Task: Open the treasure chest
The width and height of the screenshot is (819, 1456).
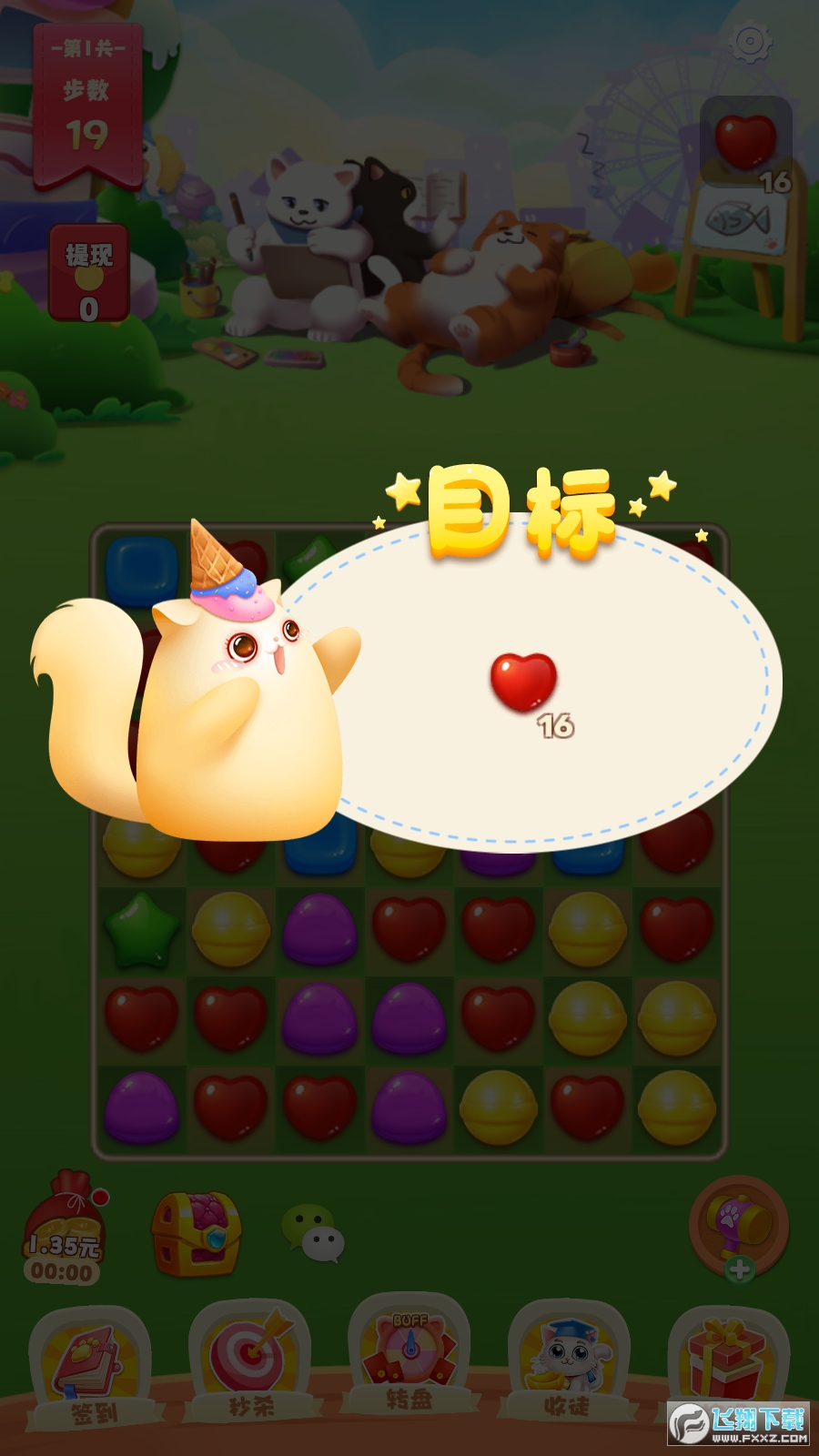Action: (197, 1232)
